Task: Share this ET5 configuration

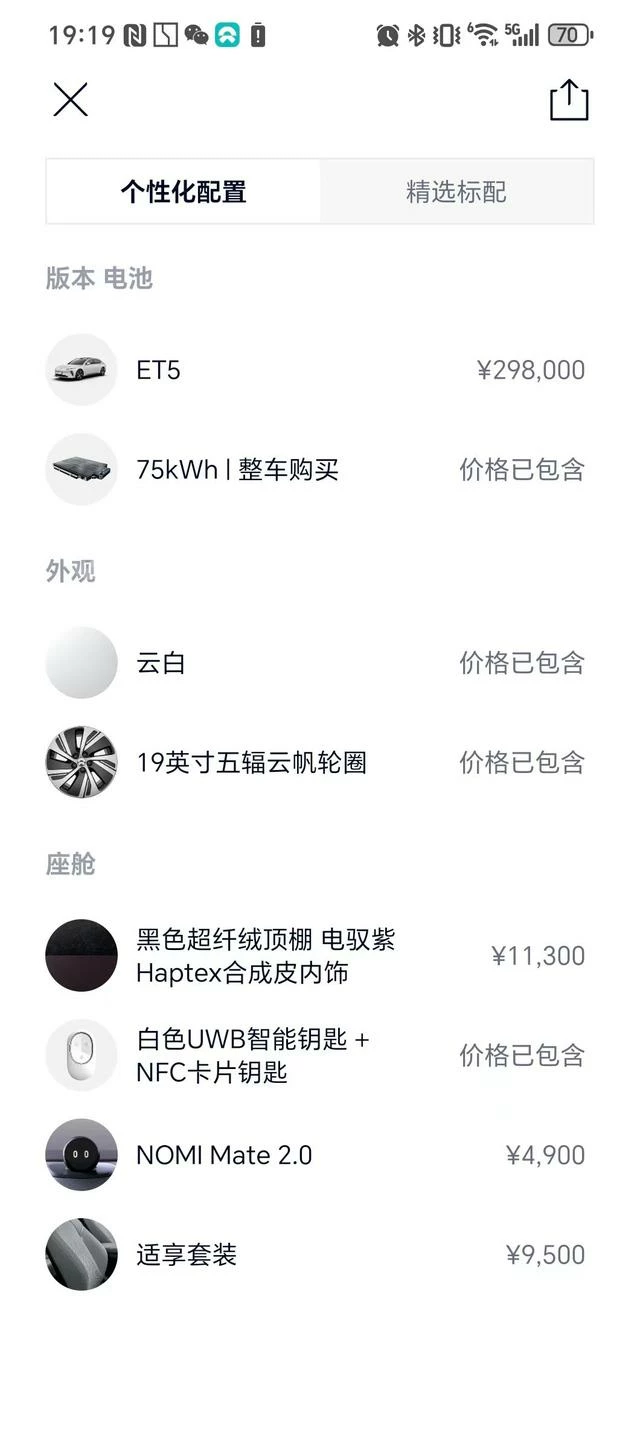Action: (x=569, y=100)
